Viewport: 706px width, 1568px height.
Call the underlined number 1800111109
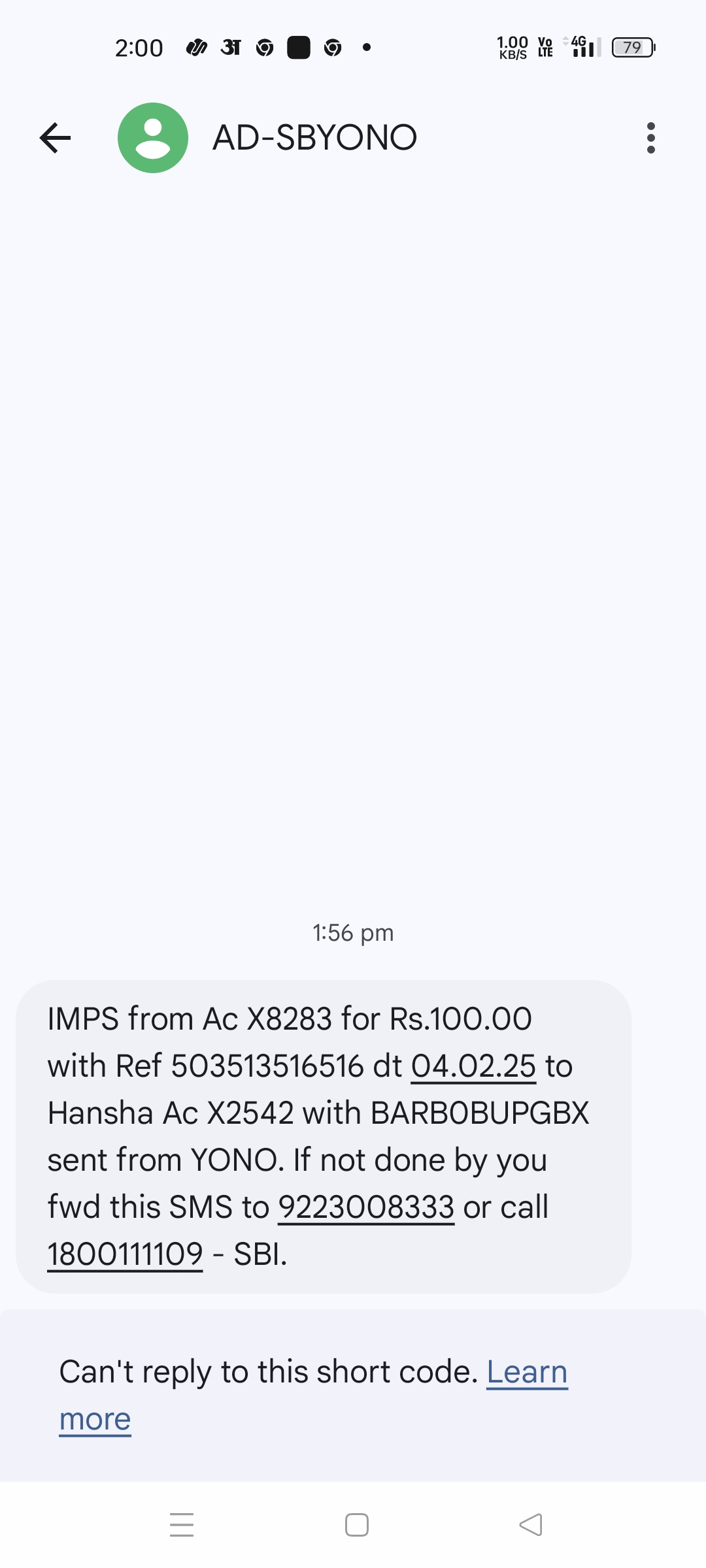[126, 1254]
